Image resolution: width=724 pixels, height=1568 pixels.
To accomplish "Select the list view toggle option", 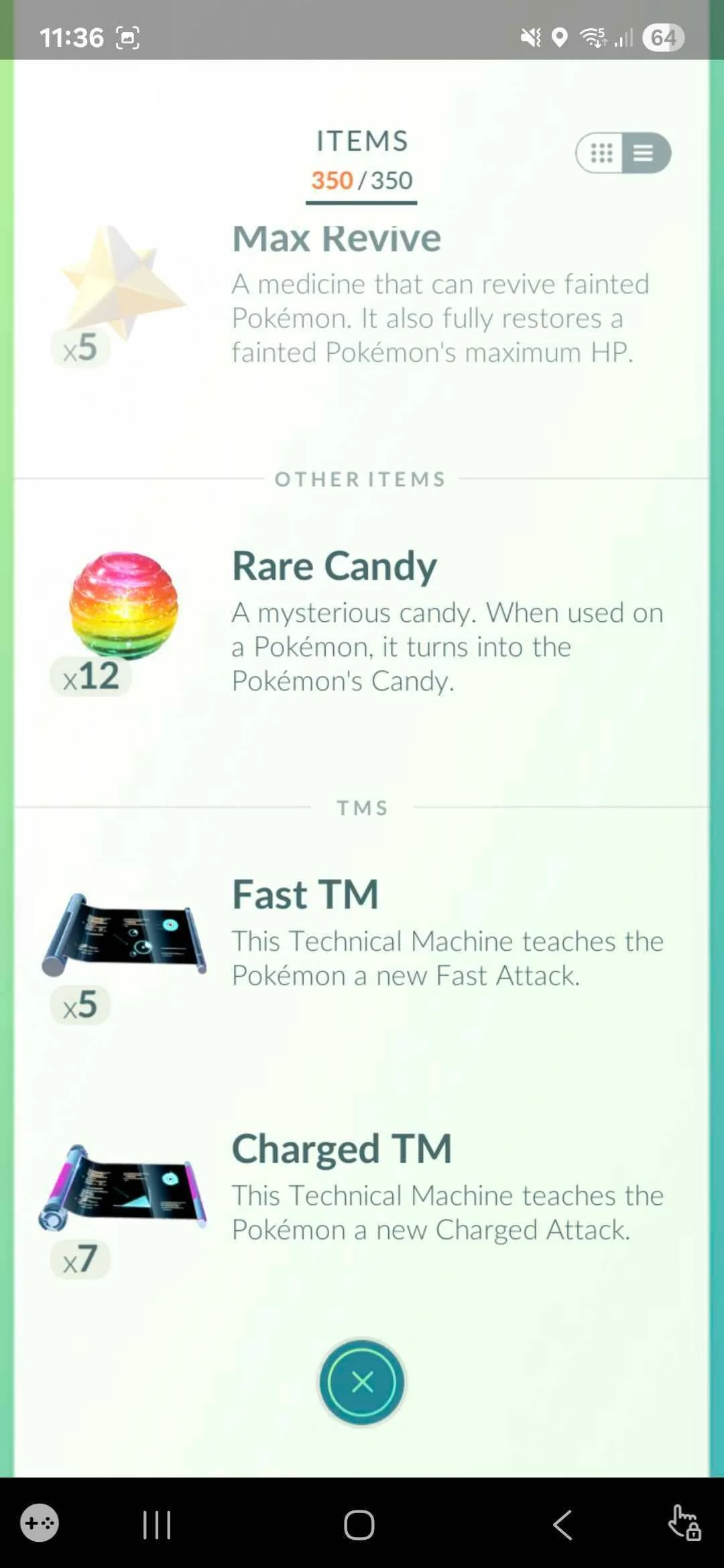I will (646, 153).
